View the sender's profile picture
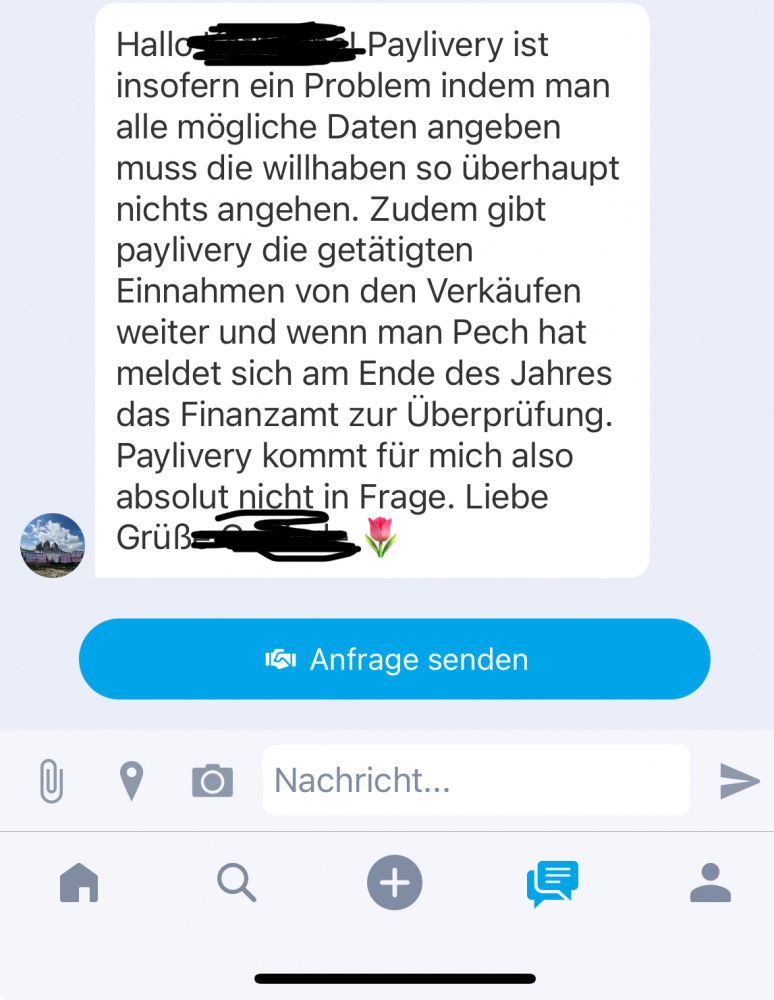774x1000 pixels. (53, 546)
